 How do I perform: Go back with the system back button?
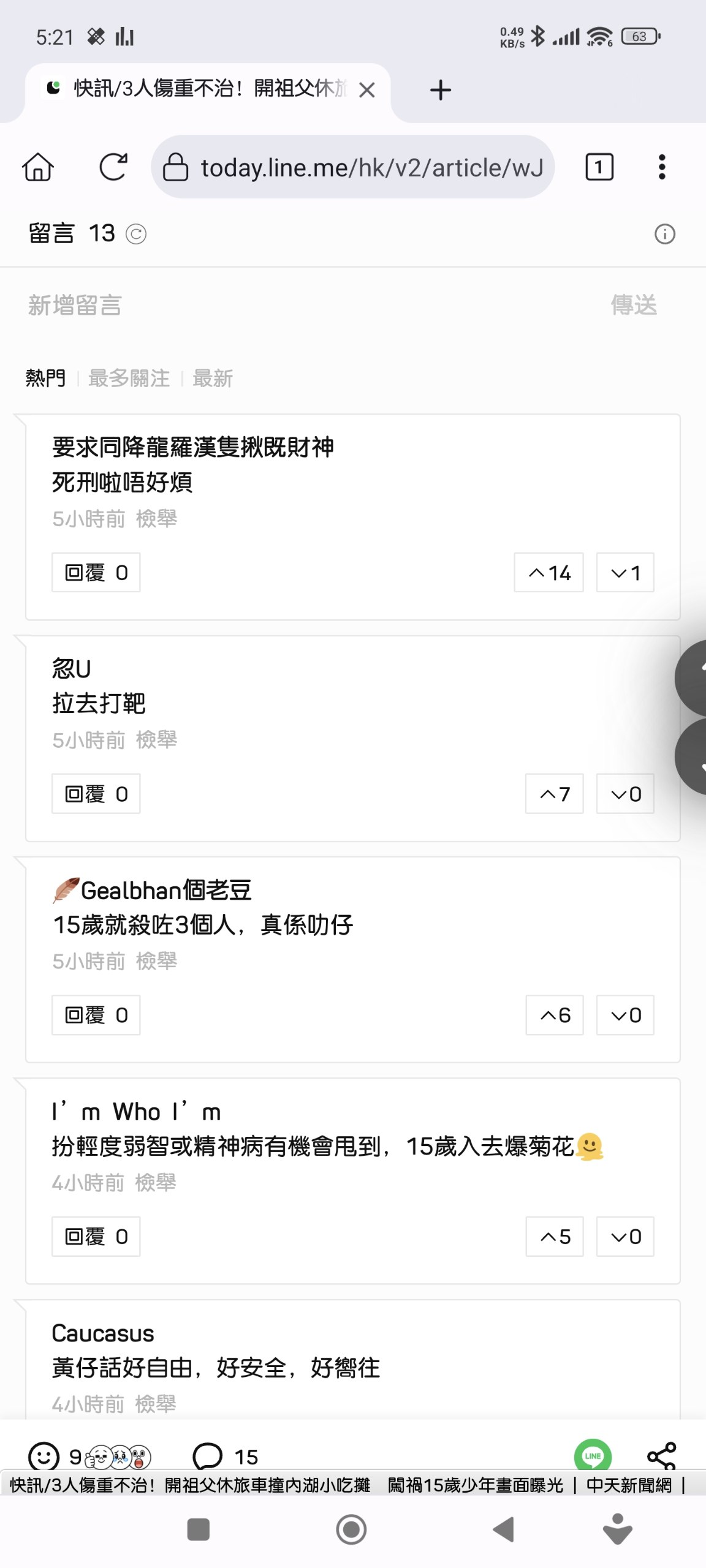[x=503, y=1529]
